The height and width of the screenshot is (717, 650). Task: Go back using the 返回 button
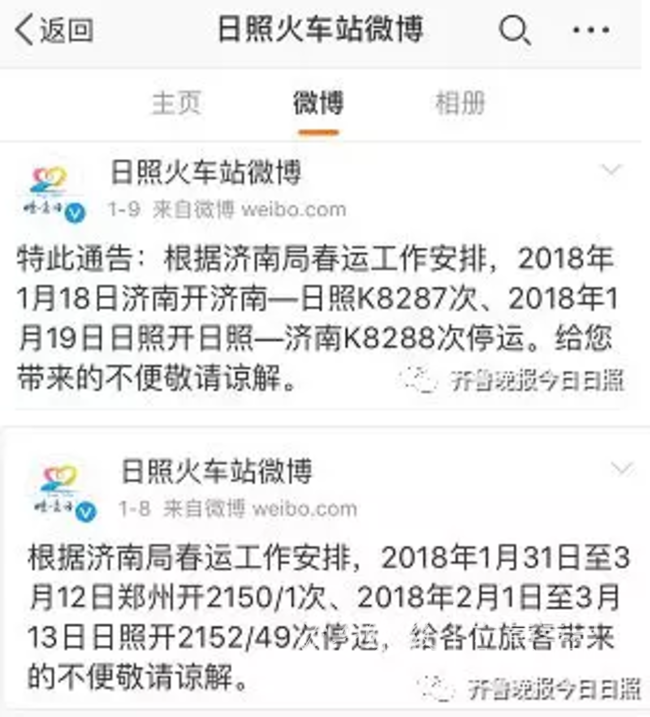click(x=54, y=30)
